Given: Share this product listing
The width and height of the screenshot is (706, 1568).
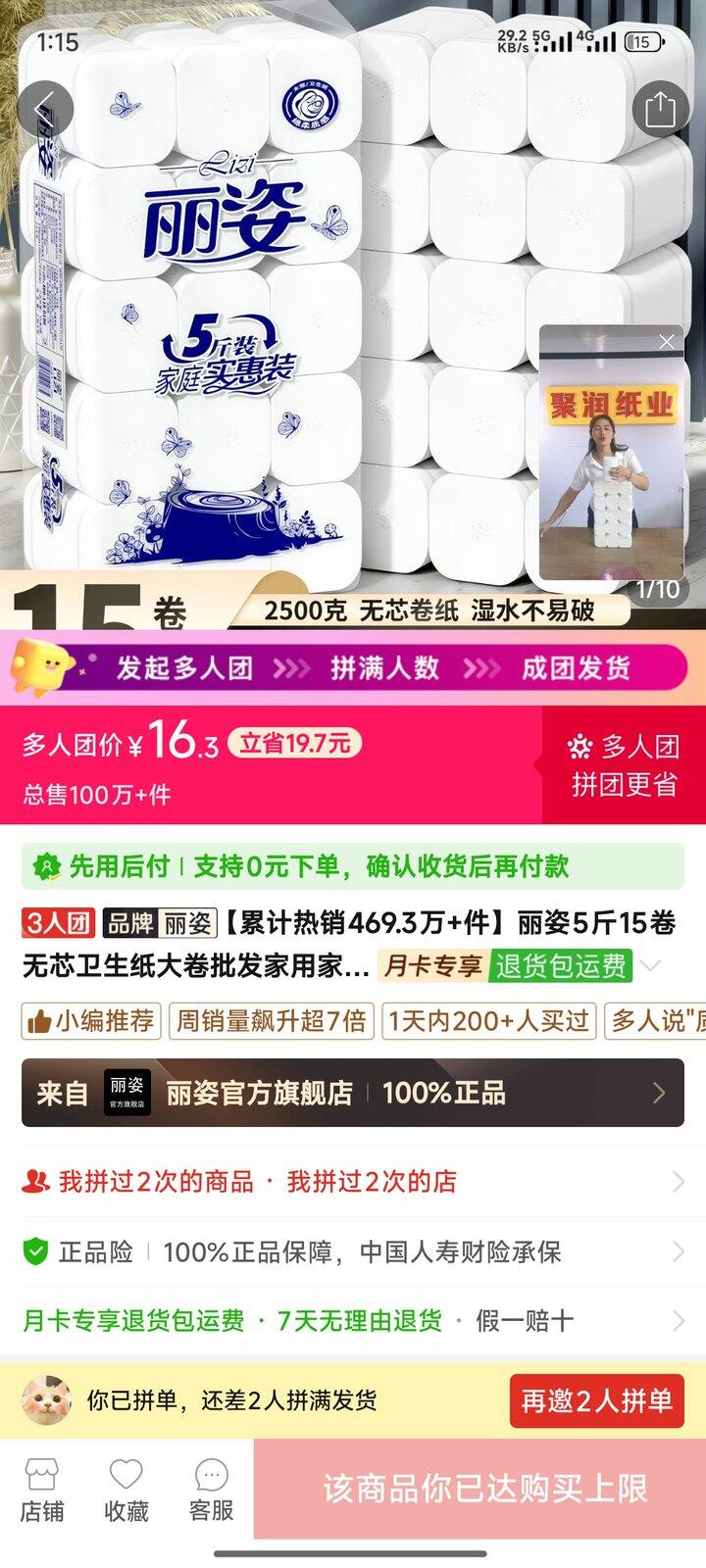Looking at the screenshot, I should tap(660, 108).
